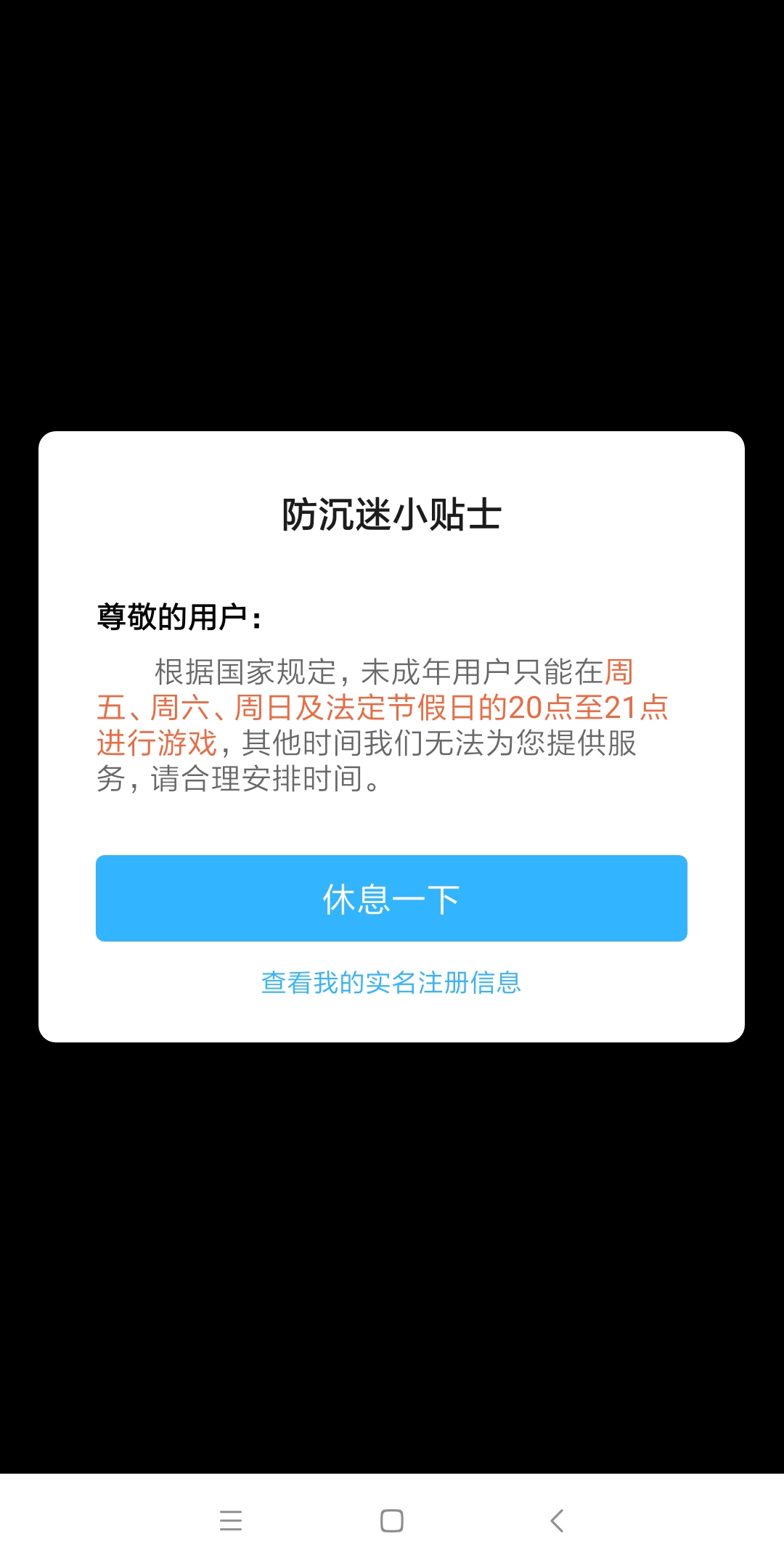Open 查看我的实名注册信息 link

[x=391, y=982]
